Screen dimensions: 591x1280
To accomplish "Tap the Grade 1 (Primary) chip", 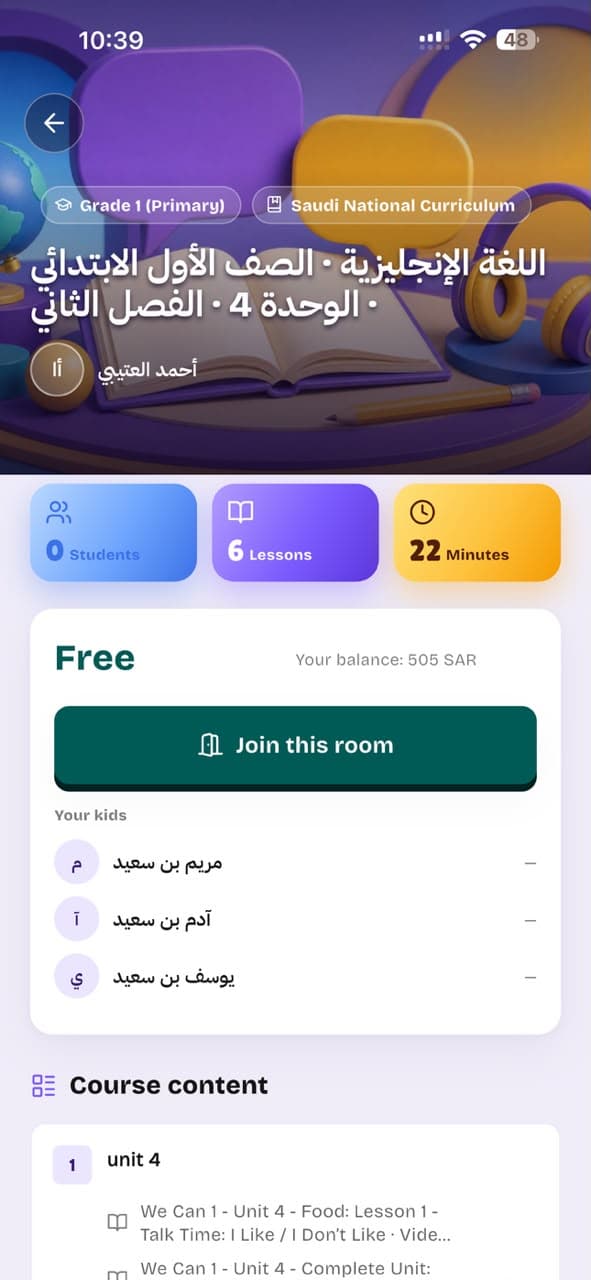I will [141, 205].
